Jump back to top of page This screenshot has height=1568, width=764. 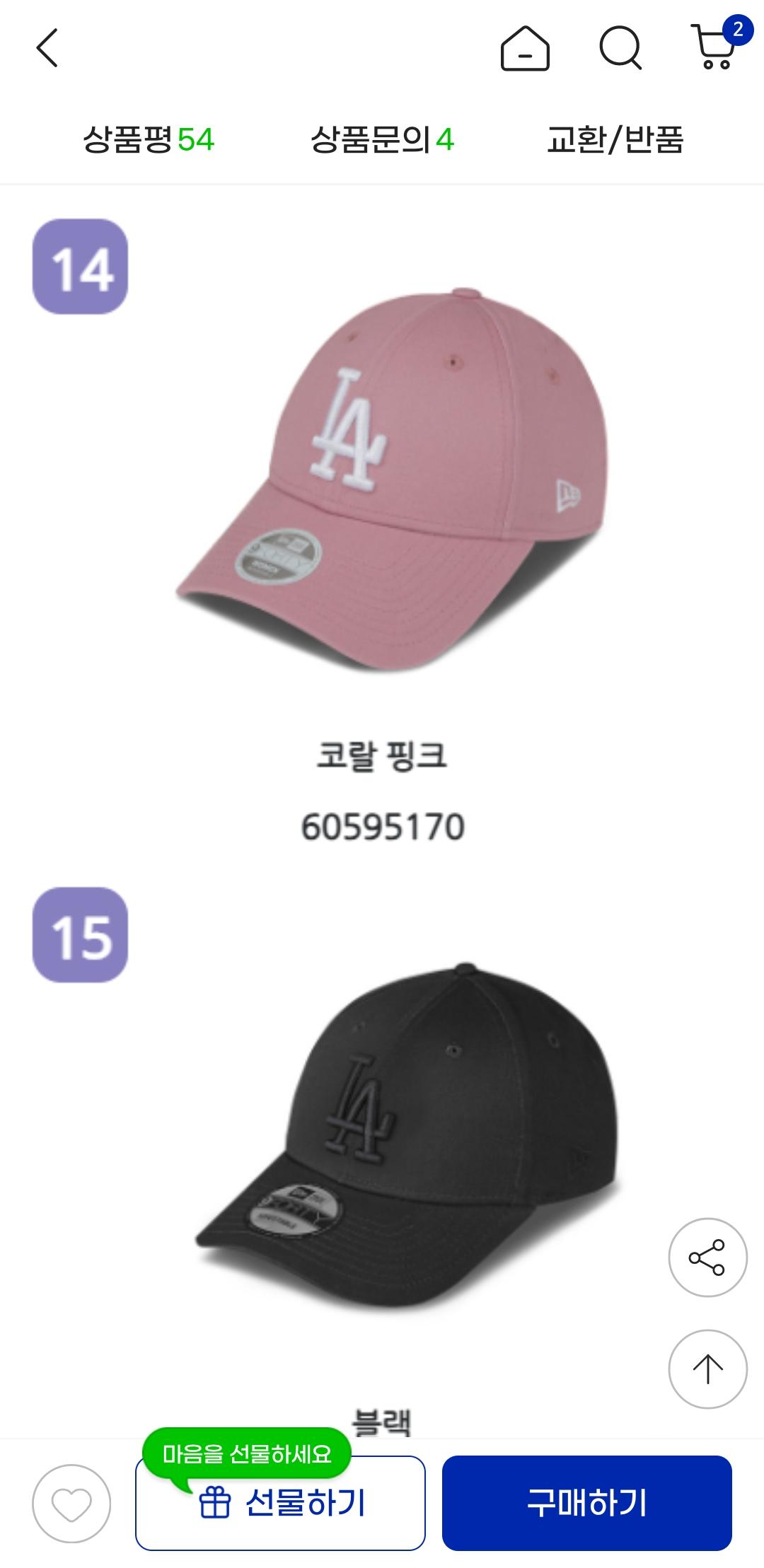pos(707,1369)
